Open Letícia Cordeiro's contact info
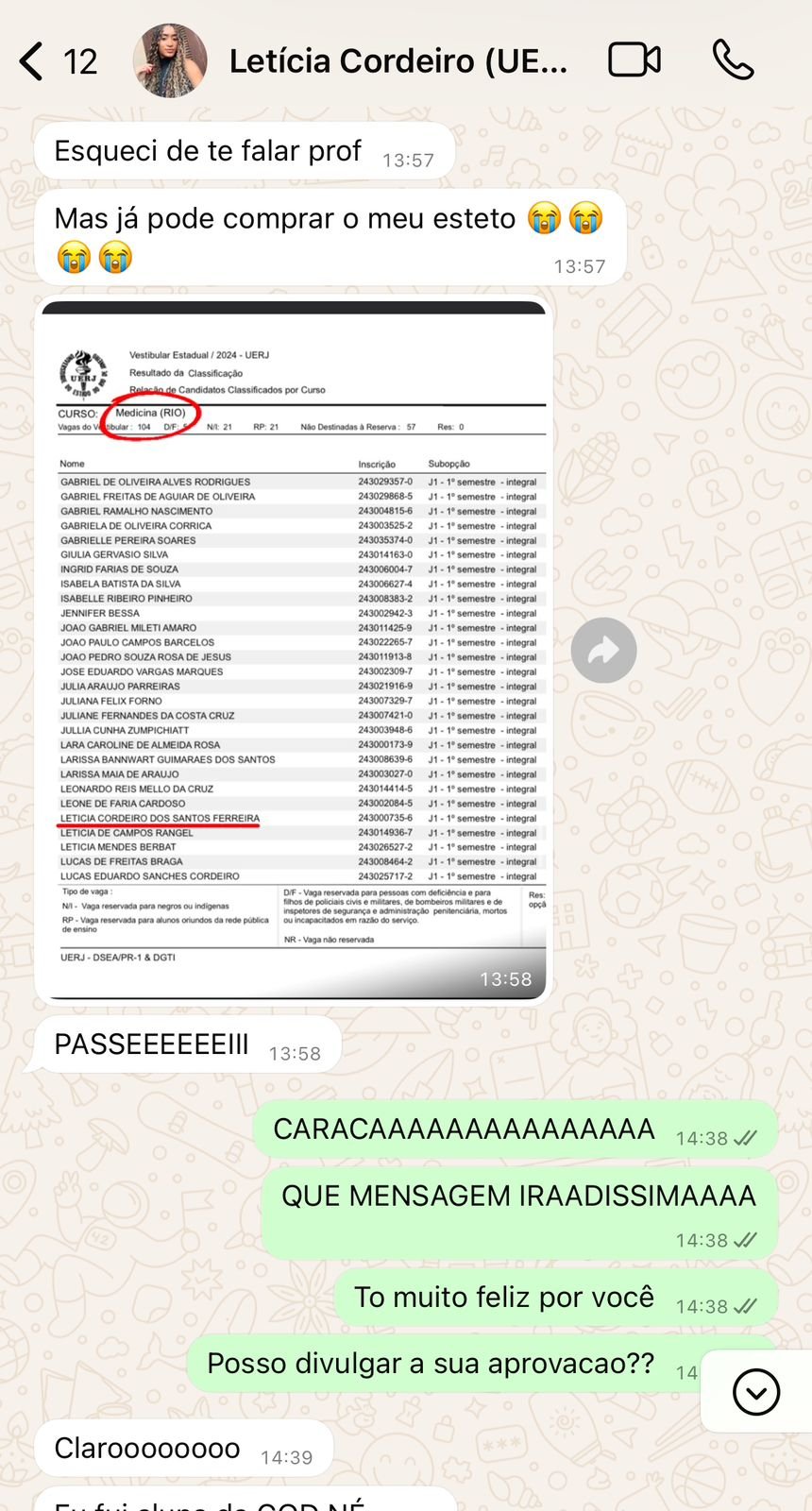812x1511 pixels. [398, 61]
